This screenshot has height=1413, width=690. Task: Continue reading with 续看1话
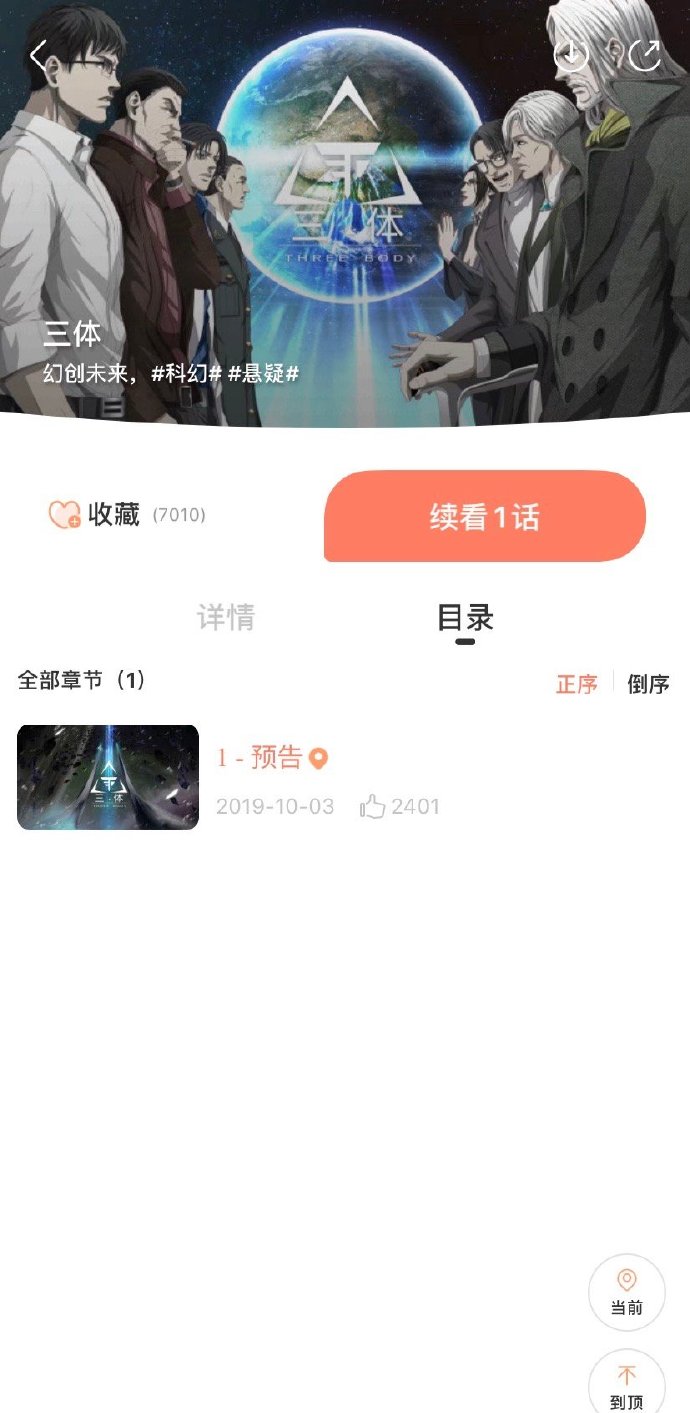pos(485,517)
